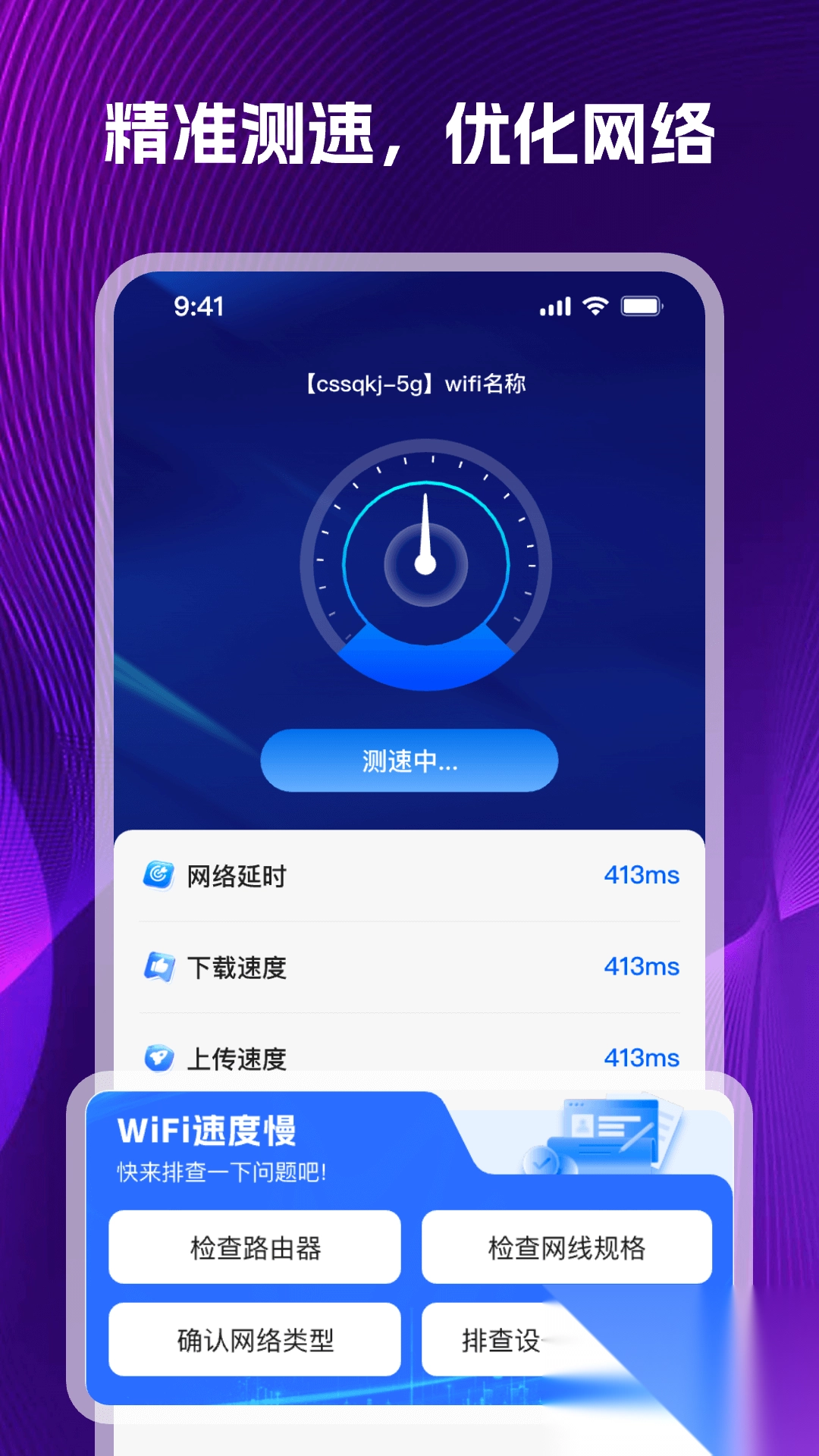819x1456 pixels.
Task: Click the 网络延时 latency icon
Action: coord(159,874)
